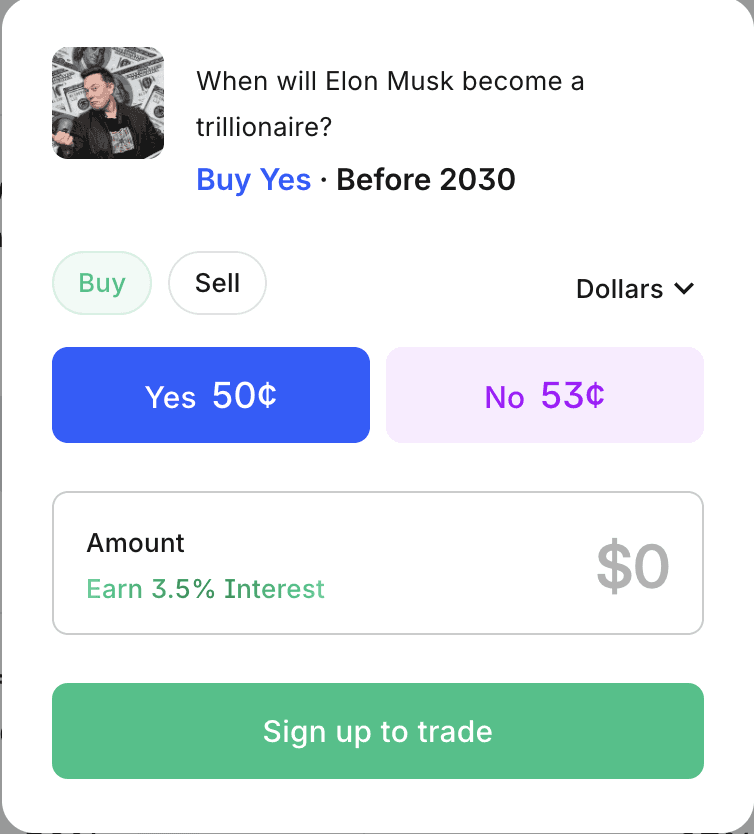The image size is (754, 834).
Task: Open the Dollars unit dropdown
Action: click(x=635, y=289)
